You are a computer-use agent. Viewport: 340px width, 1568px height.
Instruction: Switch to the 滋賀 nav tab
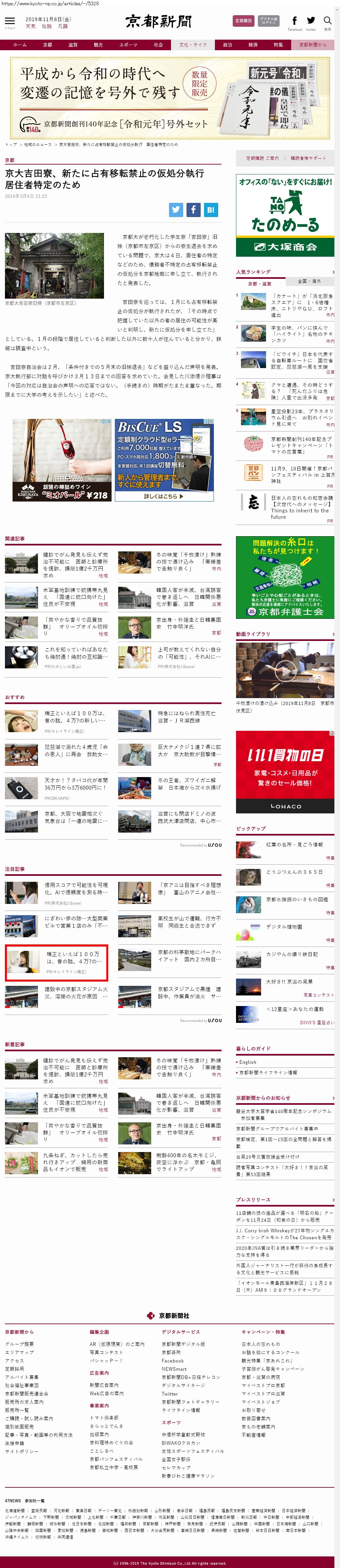click(x=72, y=45)
